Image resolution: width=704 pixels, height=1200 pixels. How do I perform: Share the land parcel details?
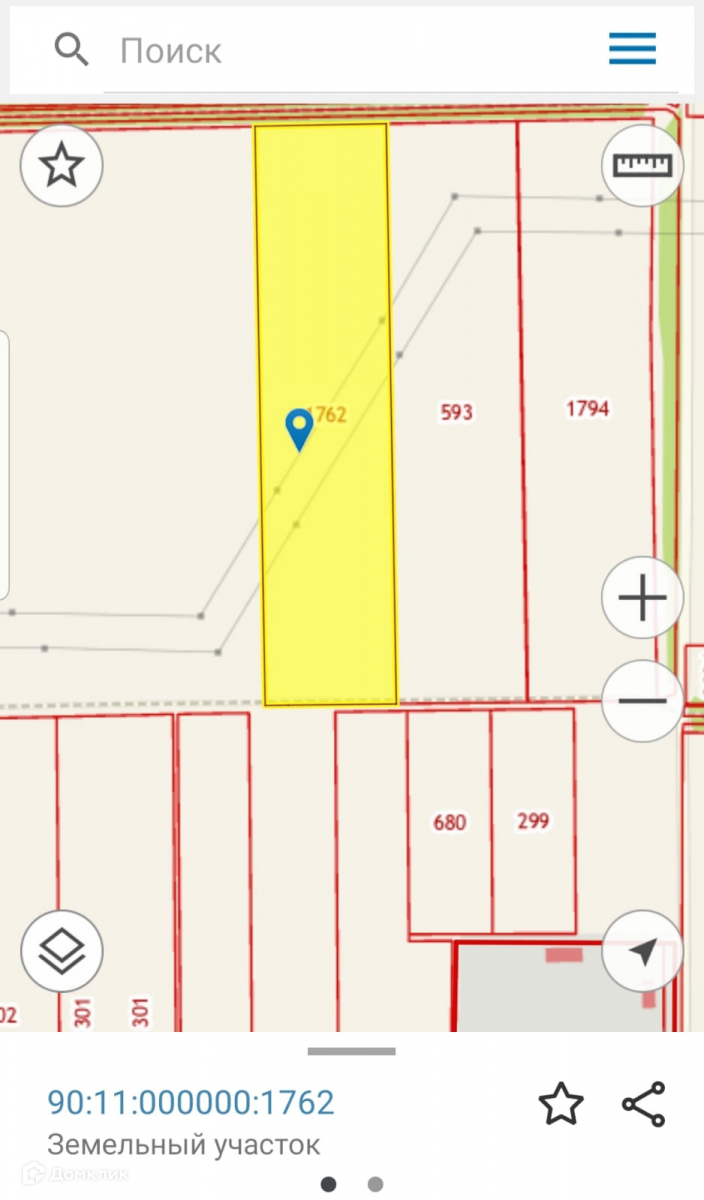pyautogui.click(x=643, y=1104)
